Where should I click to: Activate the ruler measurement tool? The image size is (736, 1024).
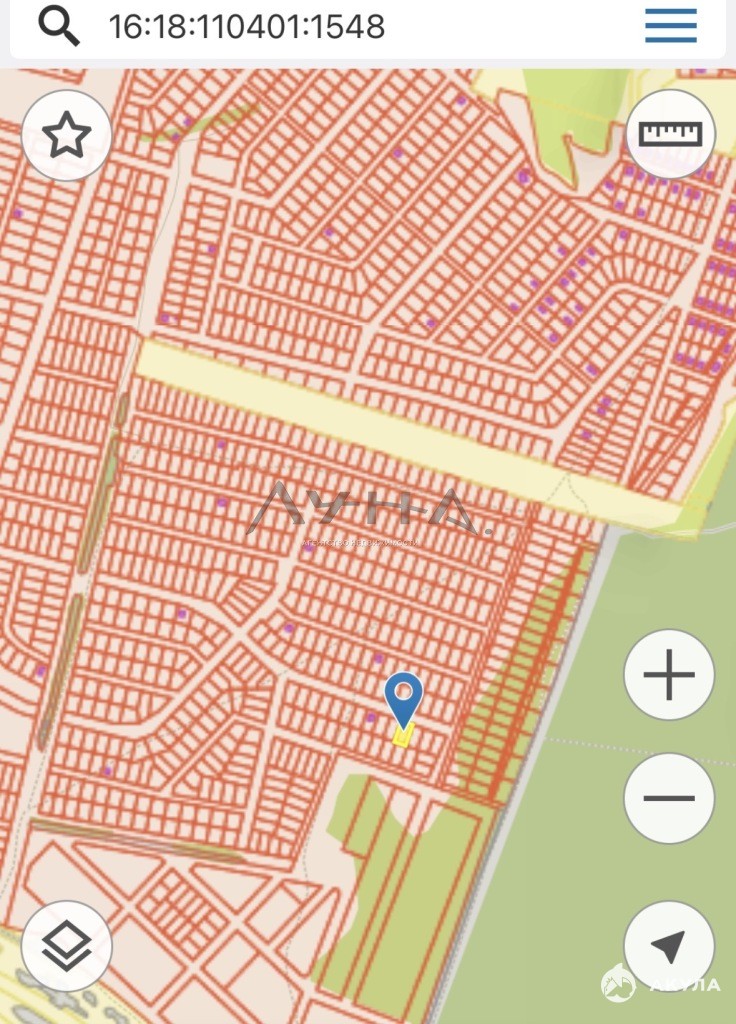click(x=670, y=134)
